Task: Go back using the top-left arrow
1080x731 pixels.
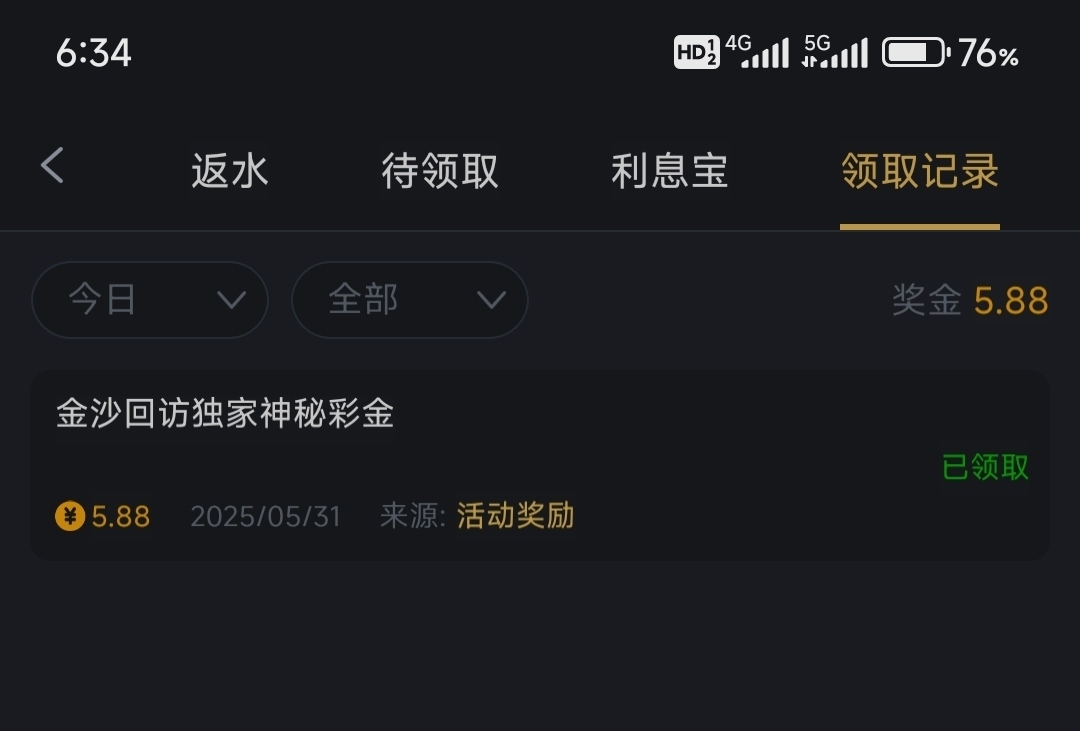Action: (x=53, y=166)
